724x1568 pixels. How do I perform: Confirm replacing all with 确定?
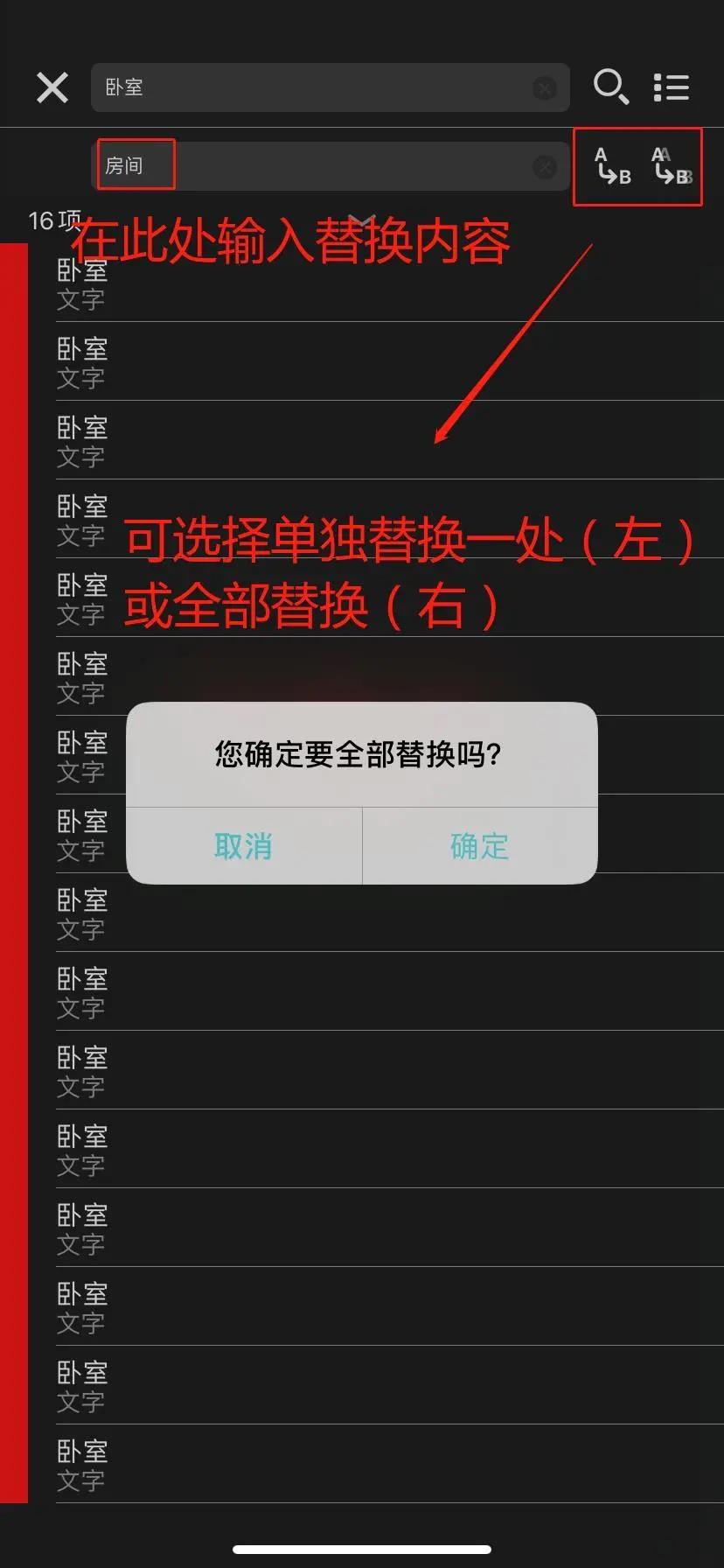pos(479,846)
